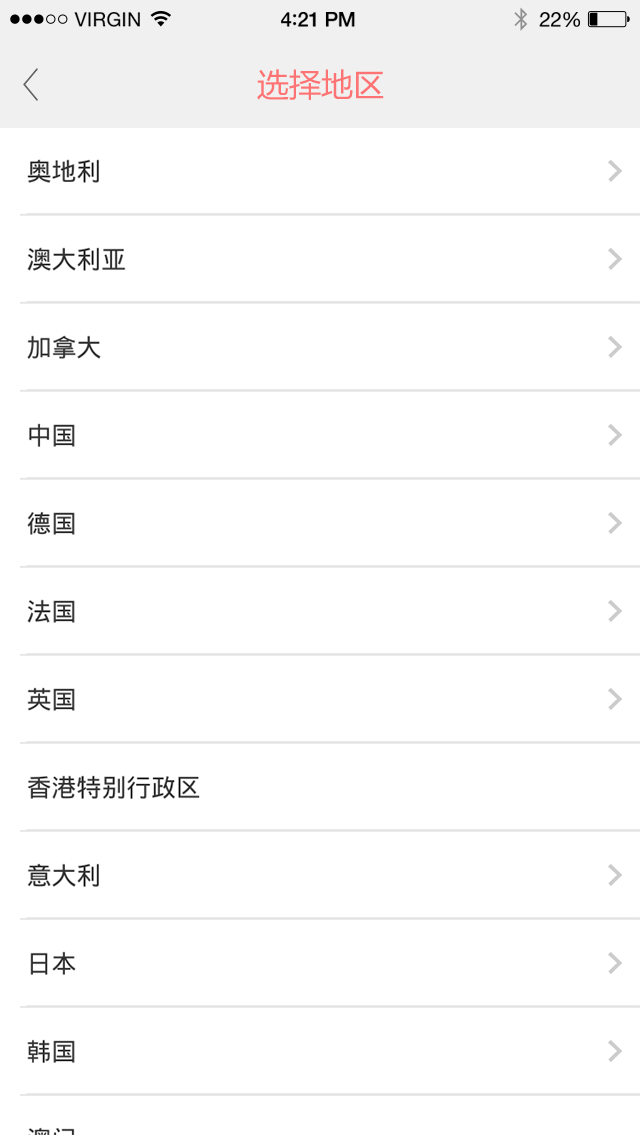The image size is (640, 1136).
Task: Go back using the top-left arrow
Action: pyautogui.click(x=30, y=85)
